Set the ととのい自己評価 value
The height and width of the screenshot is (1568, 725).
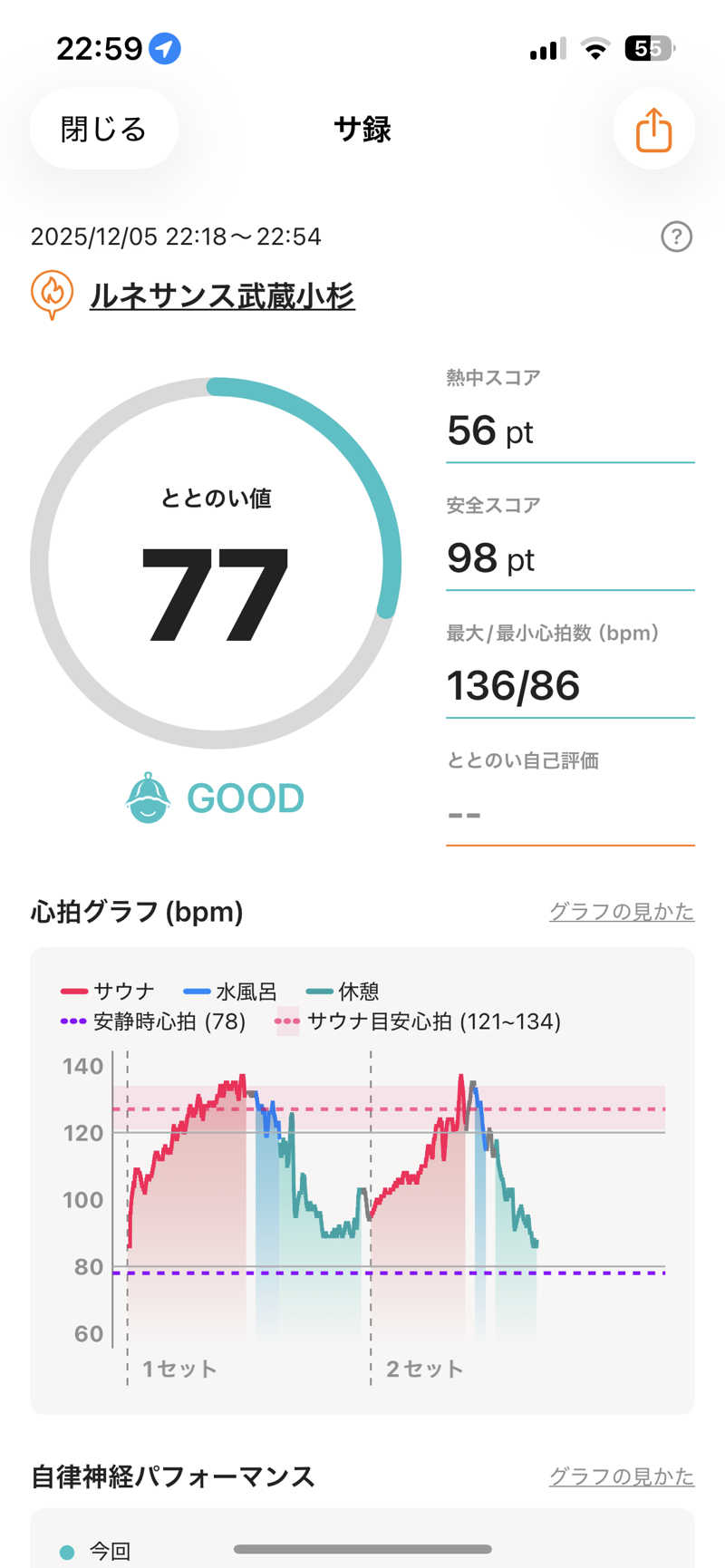(x=569, y=812)
